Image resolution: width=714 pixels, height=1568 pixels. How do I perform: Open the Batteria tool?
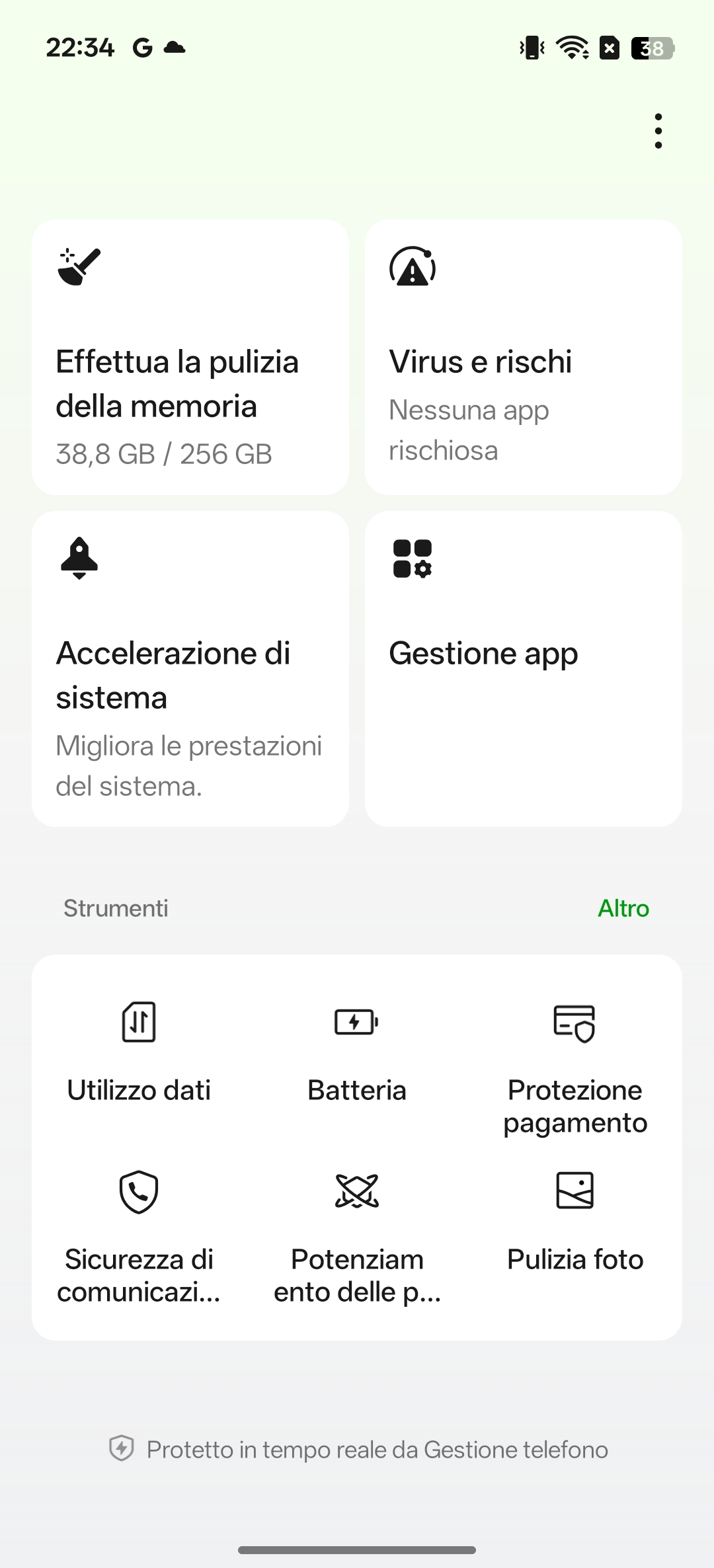pyautogui.click(x=357, y=1051)
